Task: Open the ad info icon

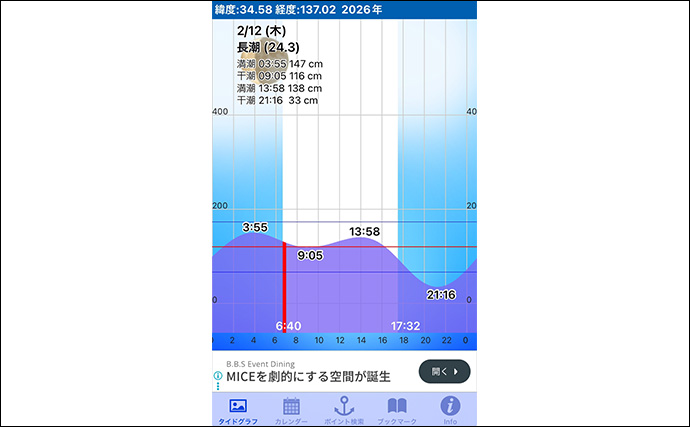Action: coord(218,378)
